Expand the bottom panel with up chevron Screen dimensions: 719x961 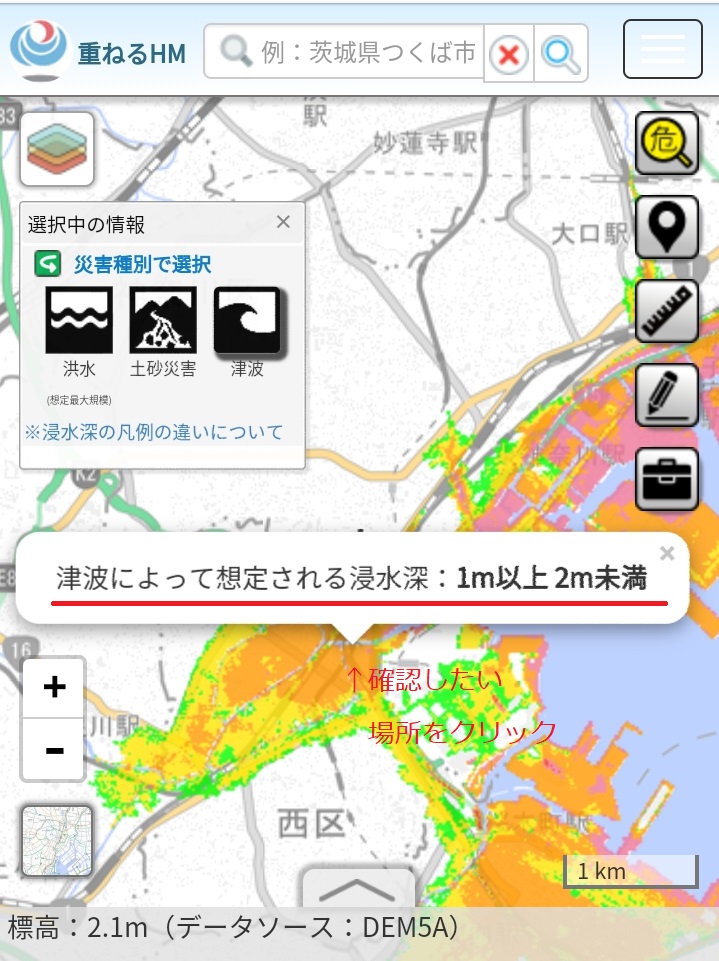358,888
